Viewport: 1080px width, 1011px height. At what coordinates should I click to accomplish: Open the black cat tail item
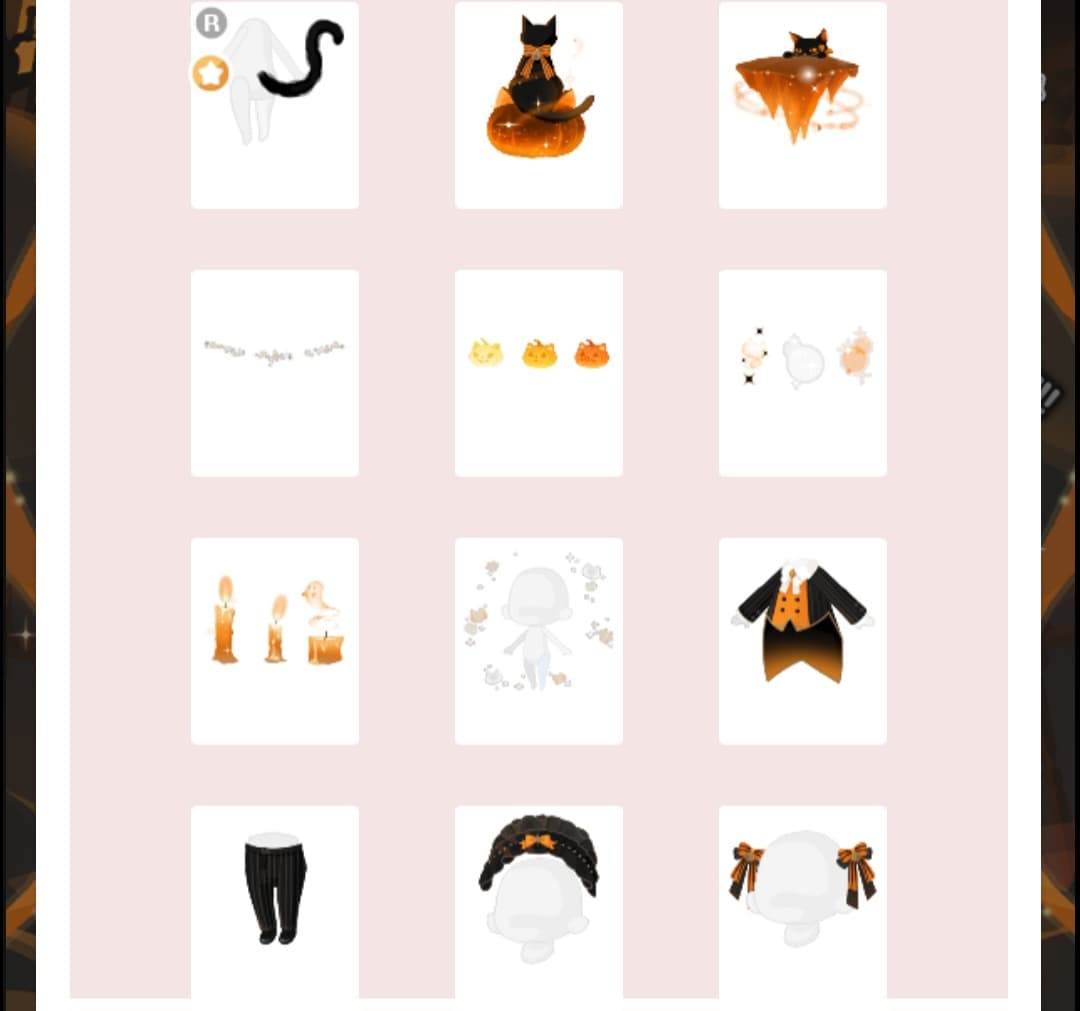tap(275, 105)
